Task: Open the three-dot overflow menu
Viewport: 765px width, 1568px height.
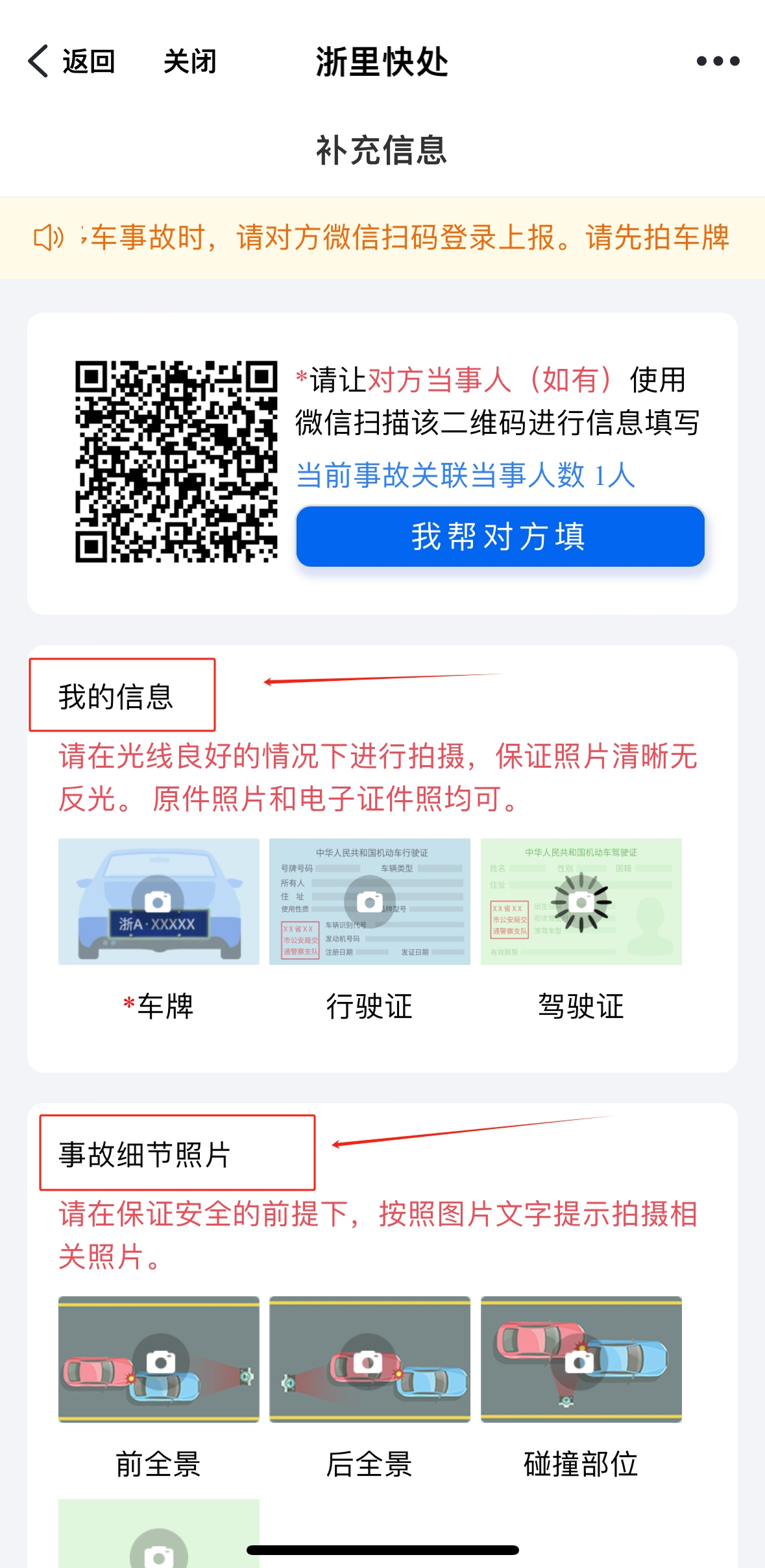Action: coord(718,62)
